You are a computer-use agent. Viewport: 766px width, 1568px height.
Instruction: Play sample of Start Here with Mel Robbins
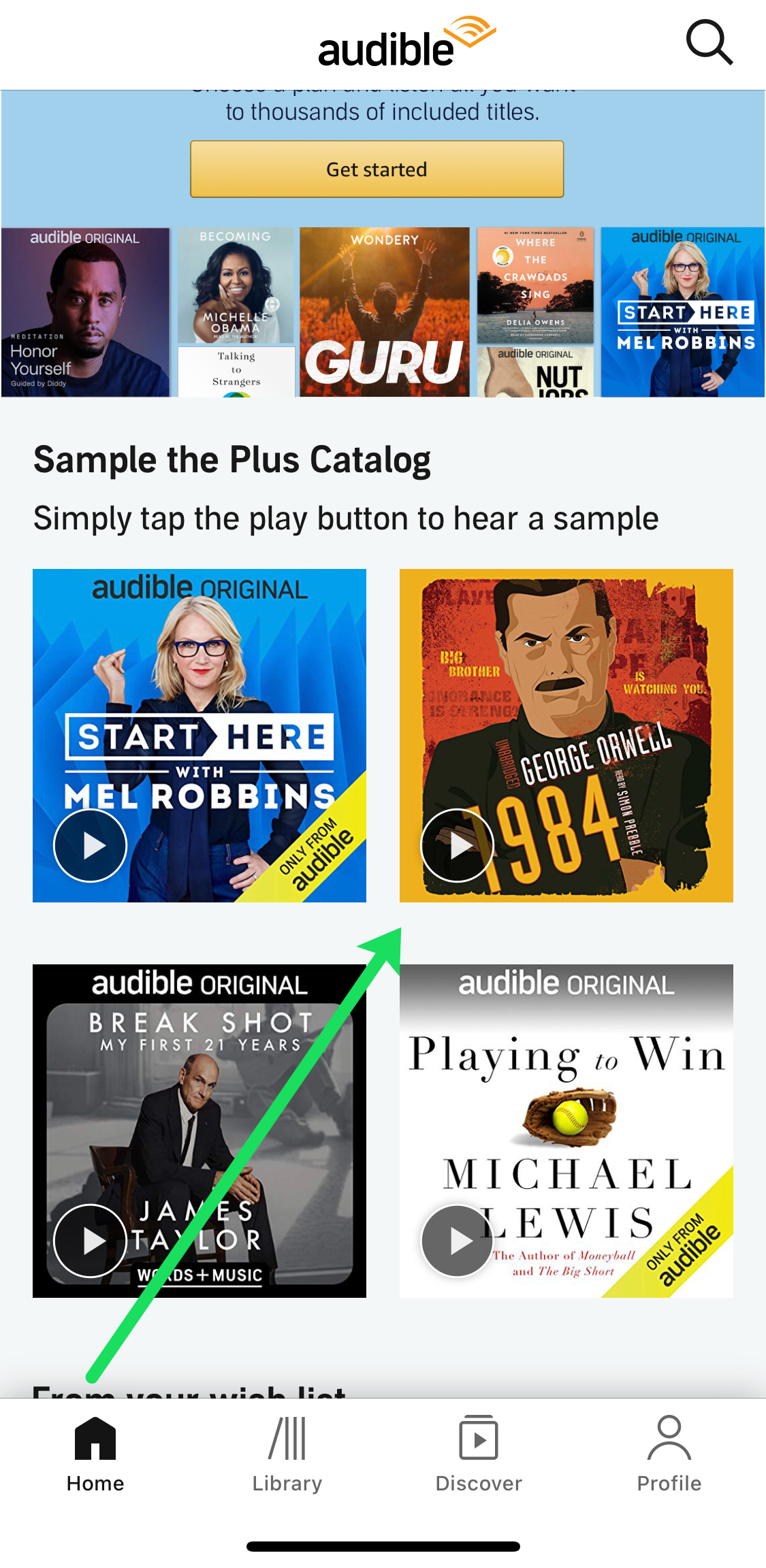[x=91, y=845]
